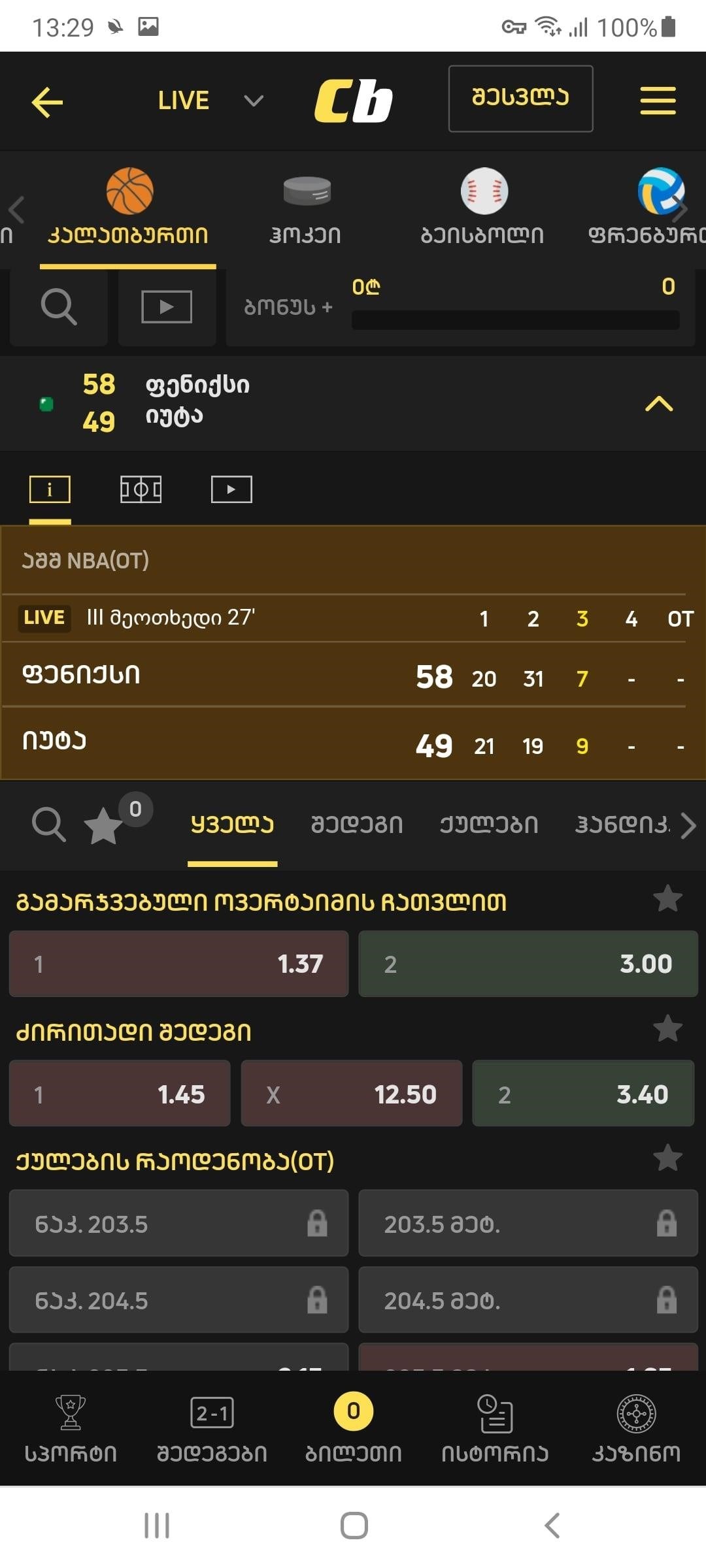The width and height of the screenshot is (706, 1568).
Task: Bet on 2 at odds 3.40
Action: tap(583, 1094)
